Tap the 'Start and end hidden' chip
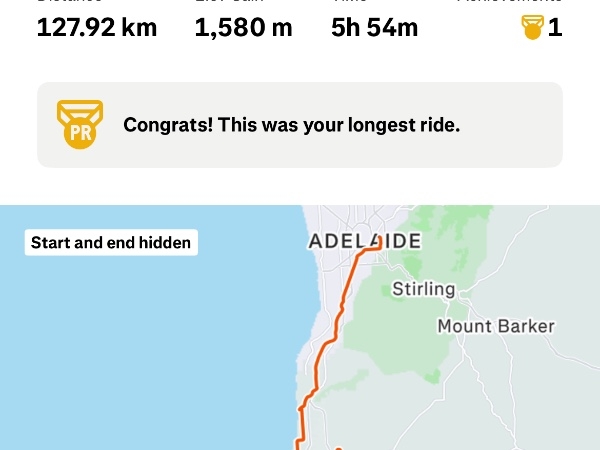The height and width of the screenshot is (450, 600). [x=111, y=242]
